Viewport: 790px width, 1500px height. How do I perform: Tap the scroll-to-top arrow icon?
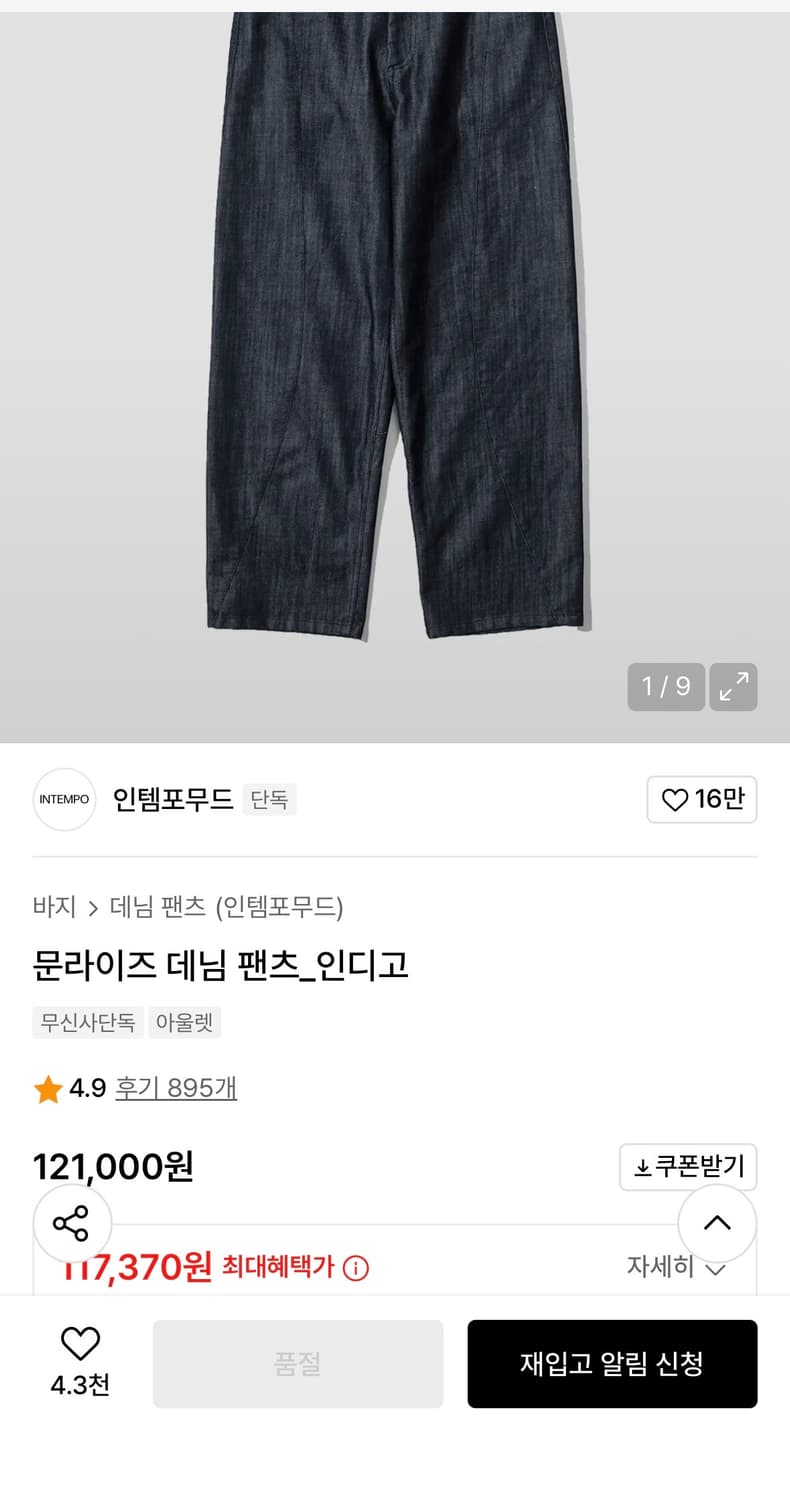click(717, 1222)
